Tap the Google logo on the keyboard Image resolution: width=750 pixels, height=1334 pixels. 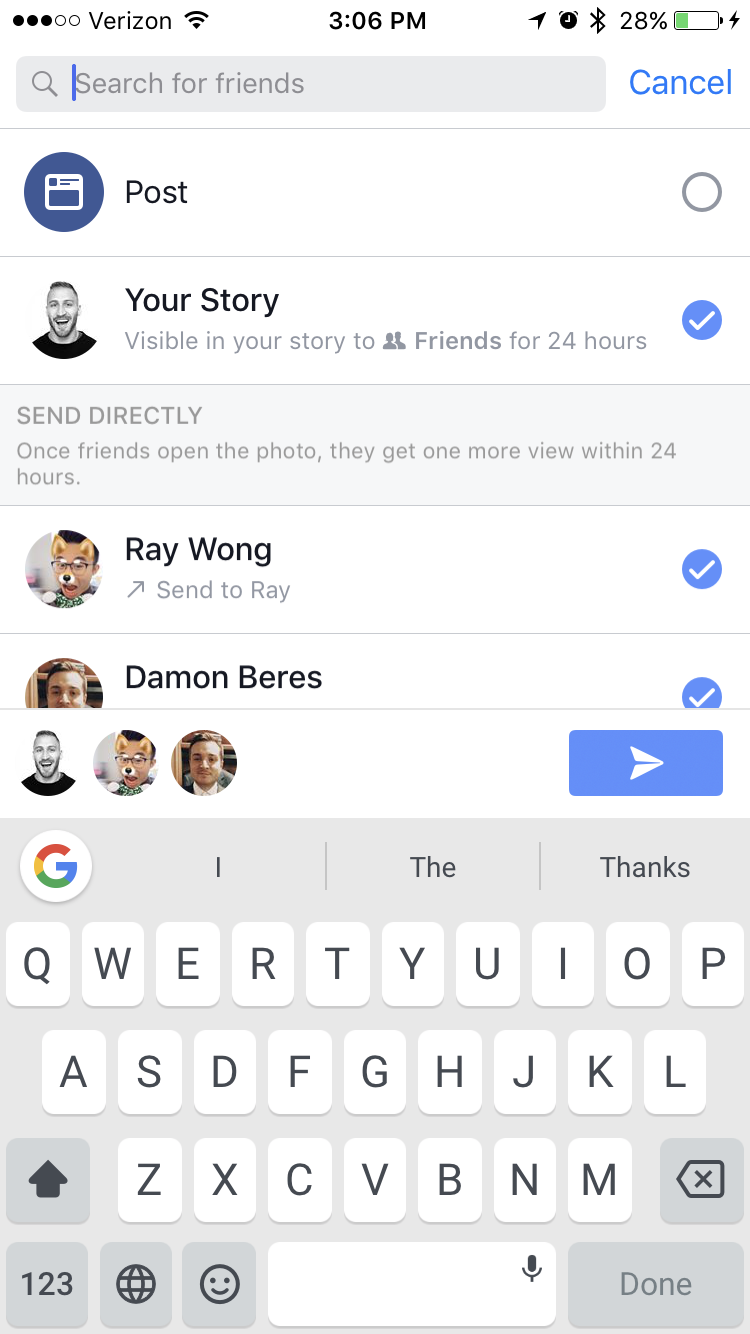[x=55, y=866]
